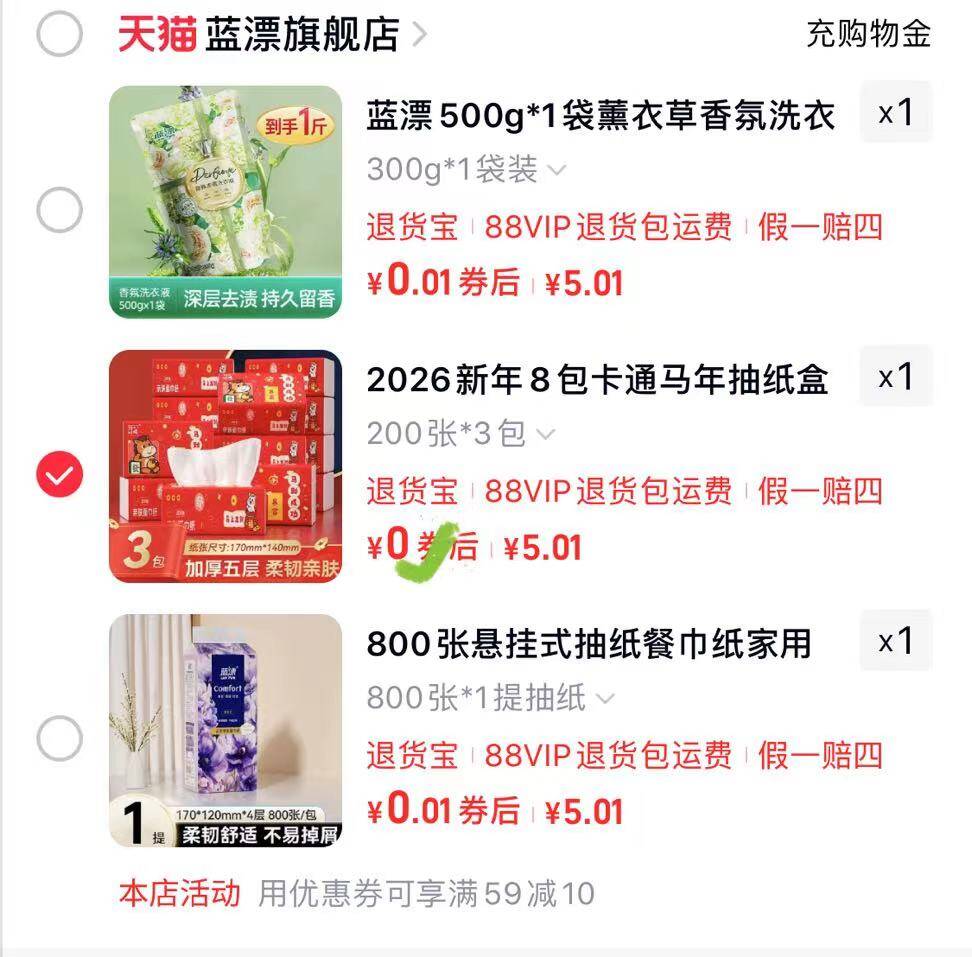
Task: Deselect the 2026新年马年抽纸盒 item
Action: 59,476
